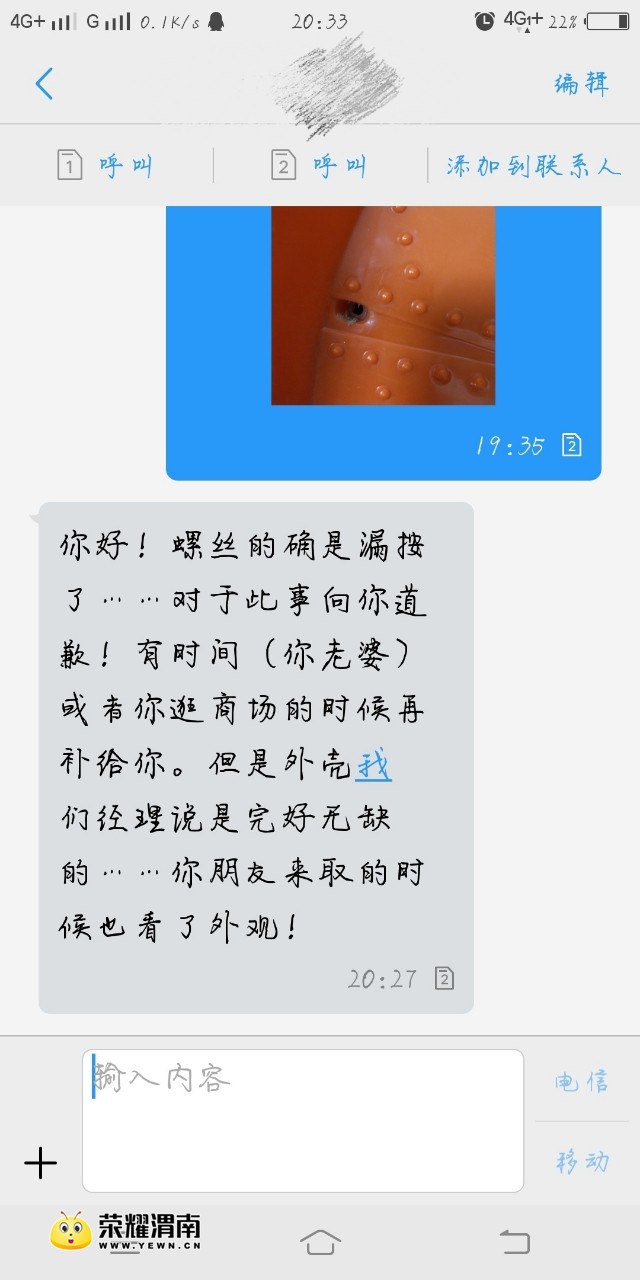Tap the underlined 我 link in message
The width and height of the screenshot is (640, 1280).
click(x=373, y=765)
